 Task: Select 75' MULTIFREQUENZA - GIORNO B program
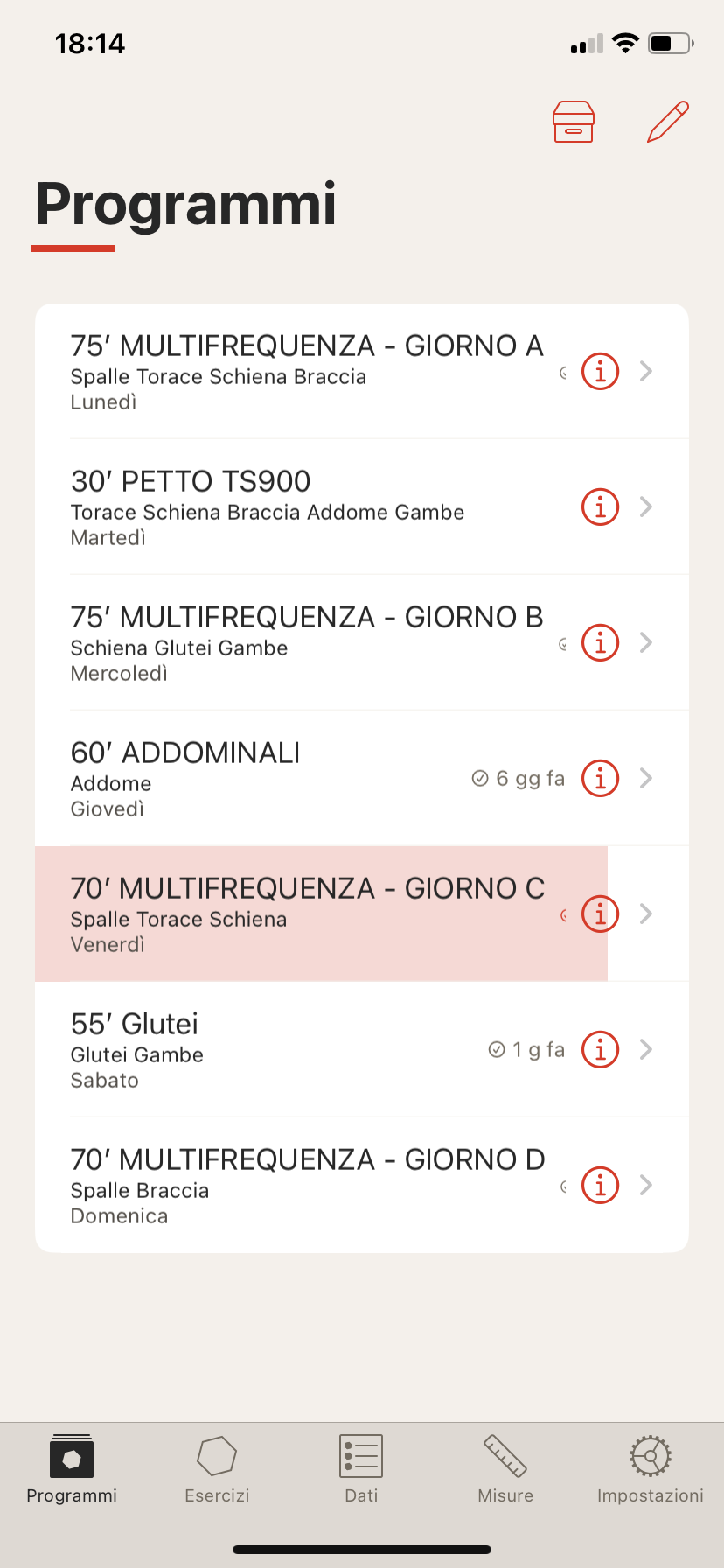click(306, 643)
